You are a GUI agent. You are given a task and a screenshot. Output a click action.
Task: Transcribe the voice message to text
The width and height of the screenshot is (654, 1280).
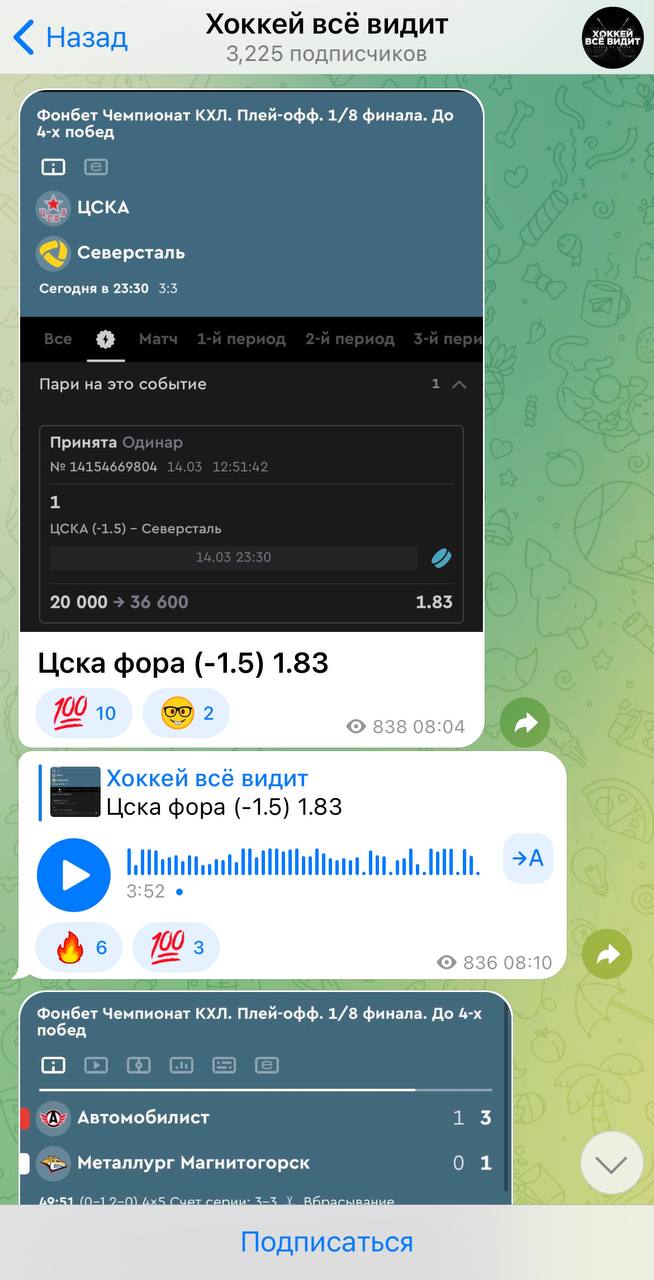coord(527,858)
